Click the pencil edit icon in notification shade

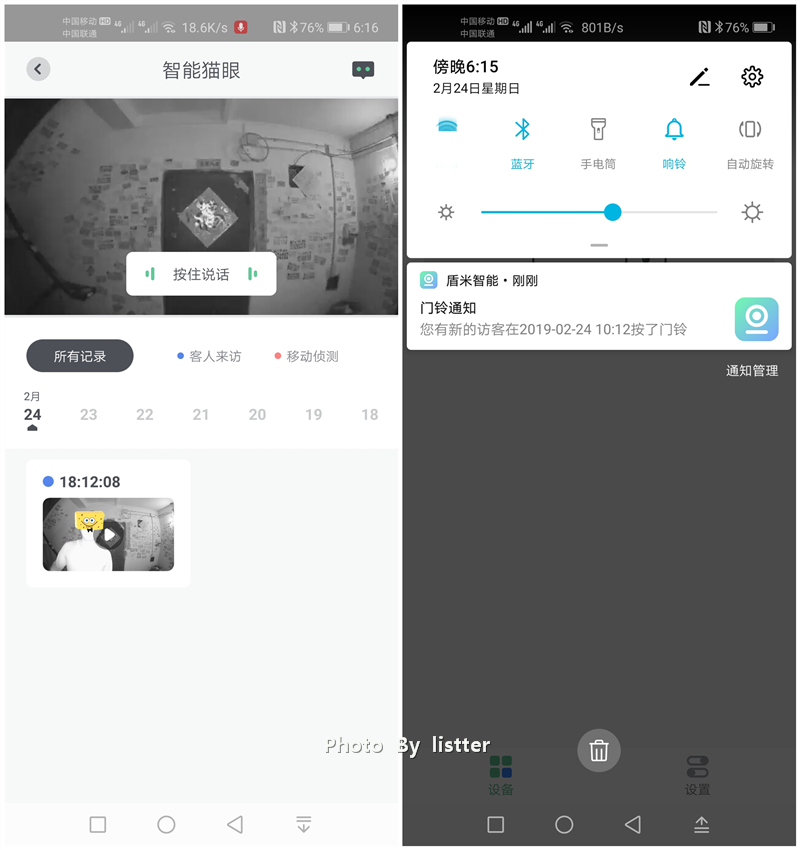tap(700, 77)
